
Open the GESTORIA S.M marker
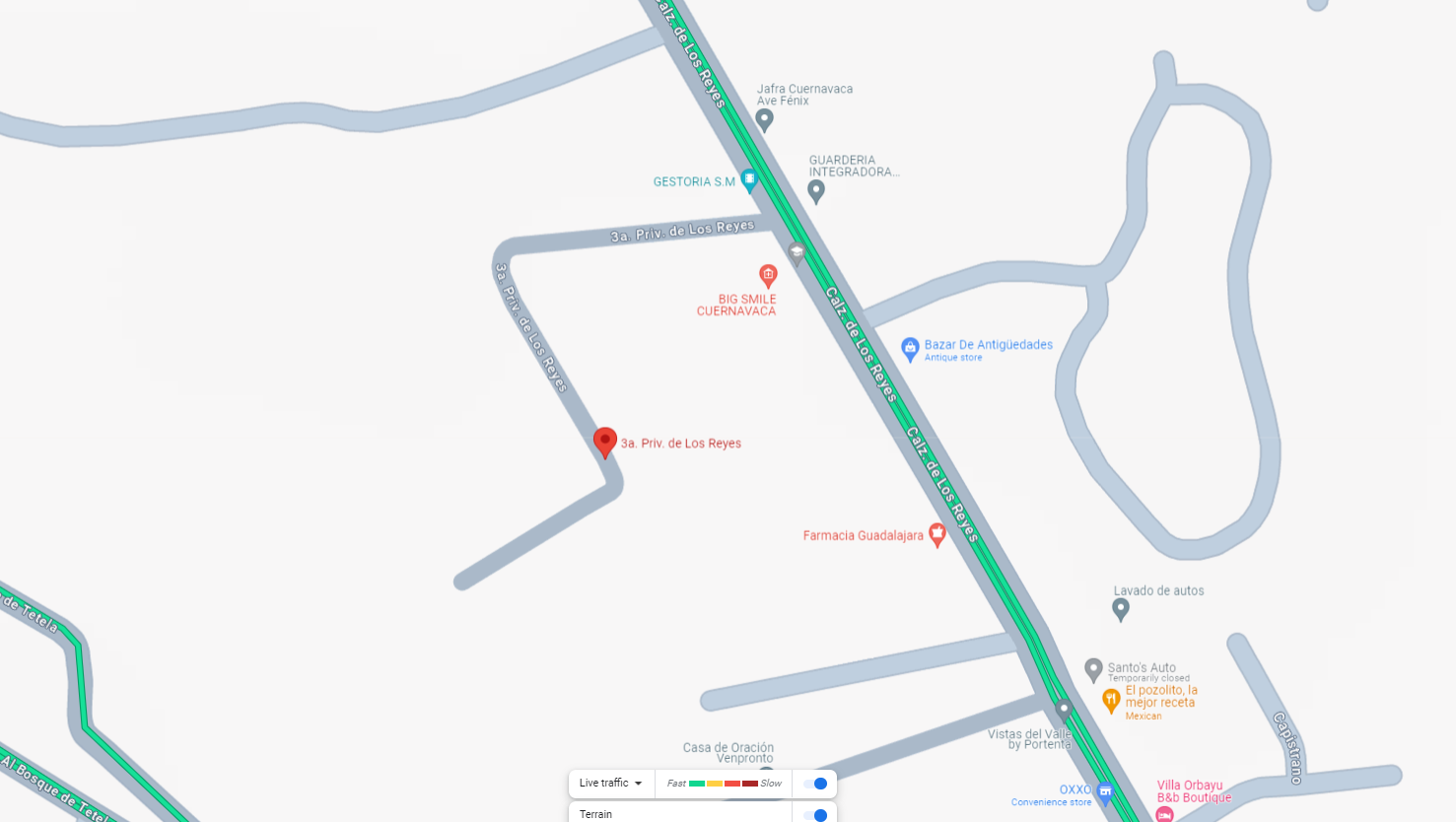click(x=749, y=180)
